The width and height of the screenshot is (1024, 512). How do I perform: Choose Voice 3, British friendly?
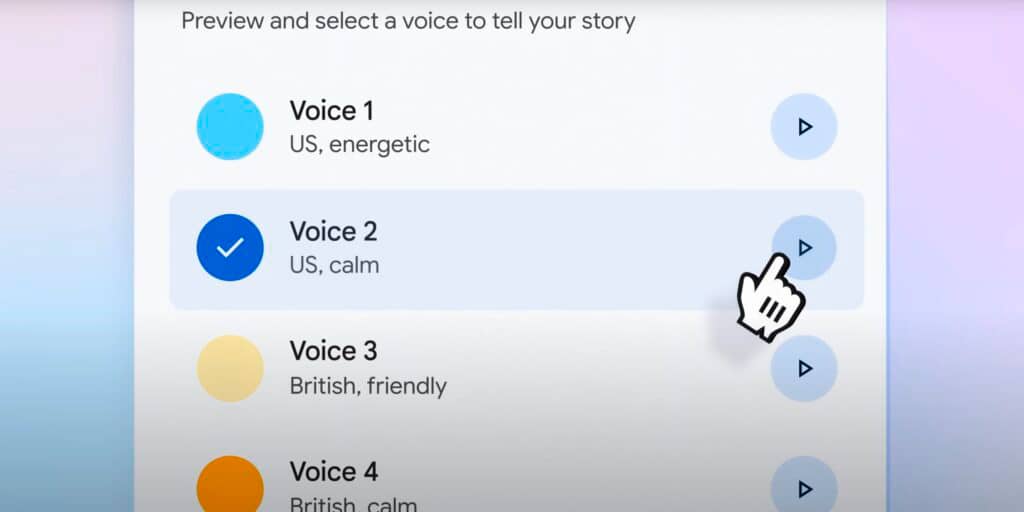(368, 368)
